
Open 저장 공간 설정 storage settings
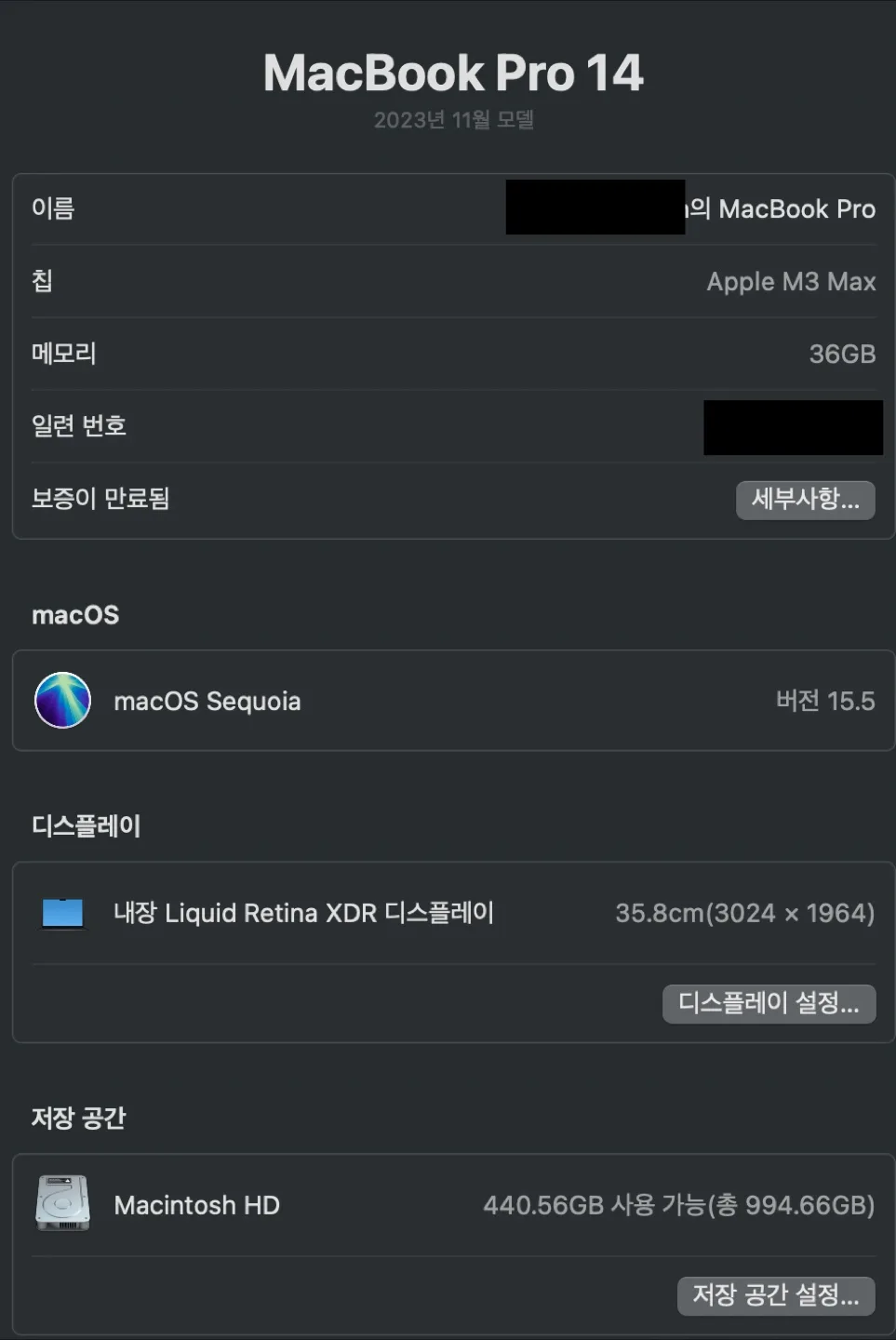(776, 1294)
